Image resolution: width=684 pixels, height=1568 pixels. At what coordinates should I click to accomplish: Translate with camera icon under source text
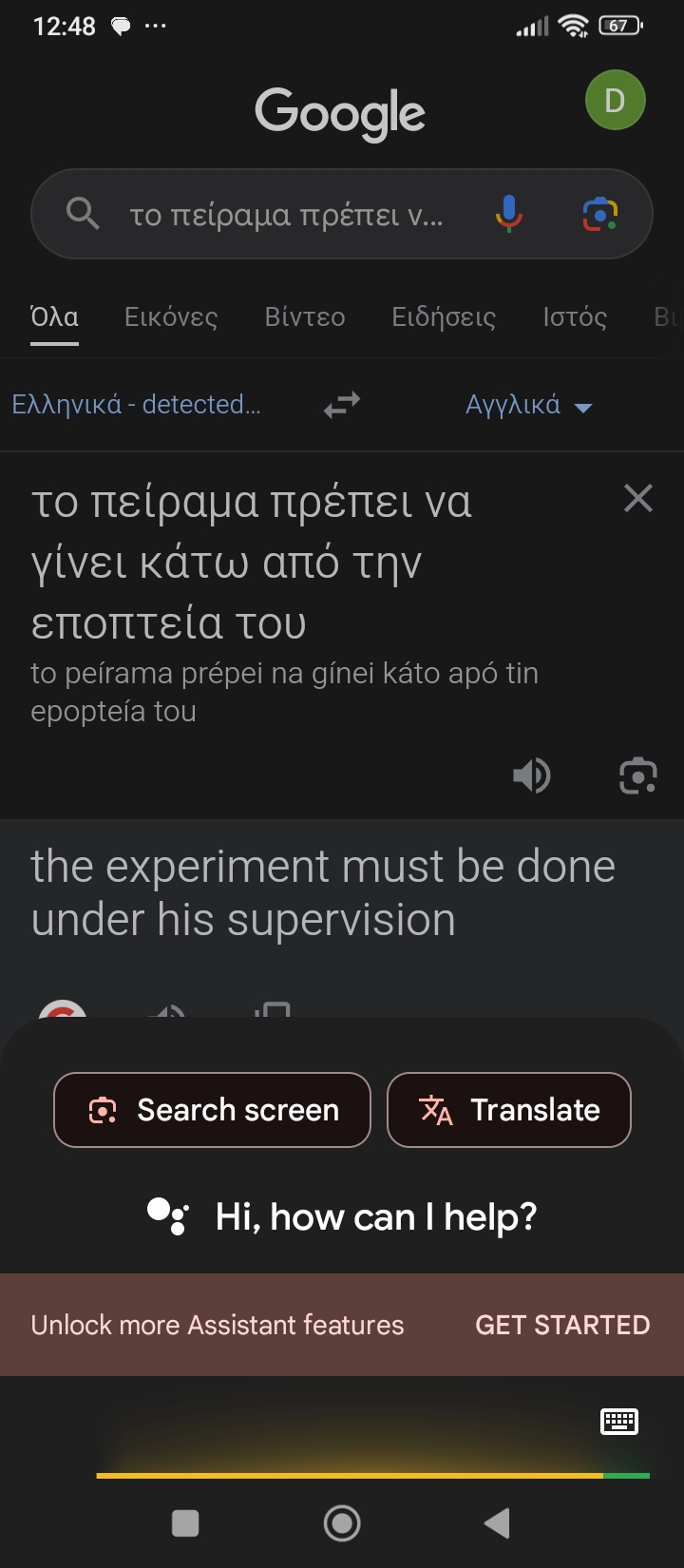[637, 775]
